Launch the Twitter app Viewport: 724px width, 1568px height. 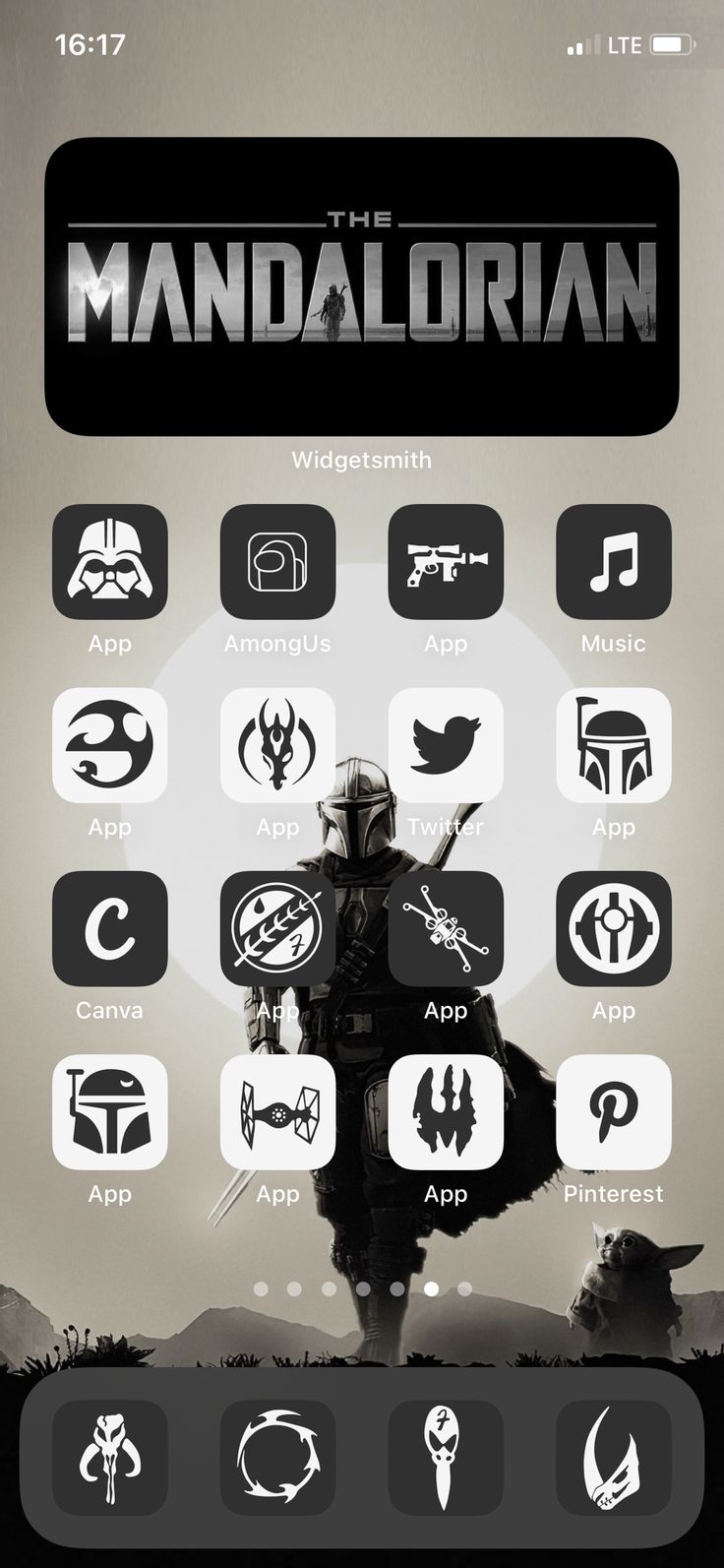click(446, 745)
